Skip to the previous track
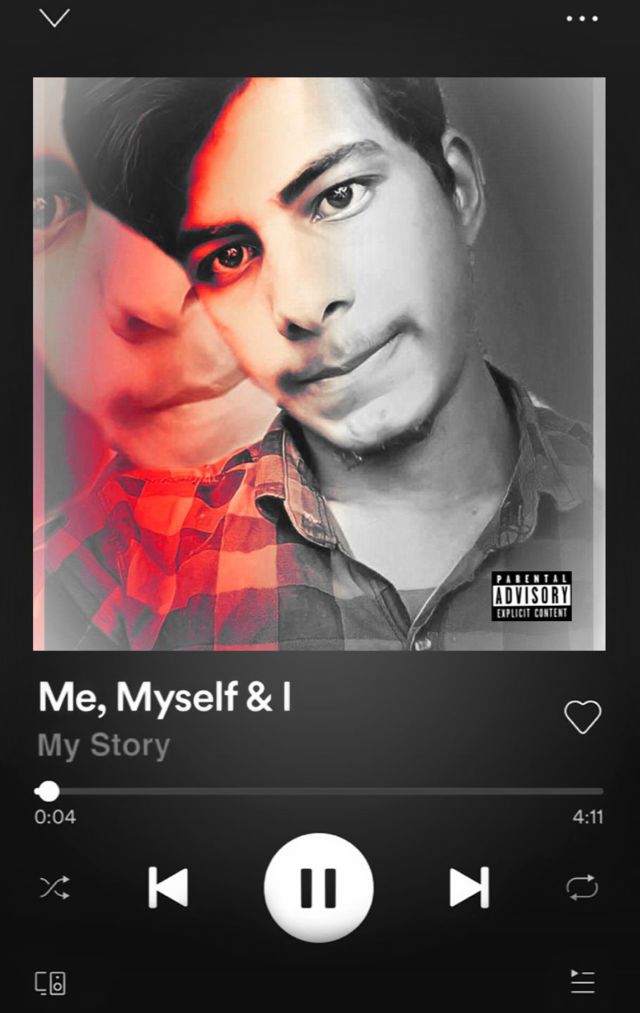This screenshot has height=1013, width=640. (x=168, y=887)
